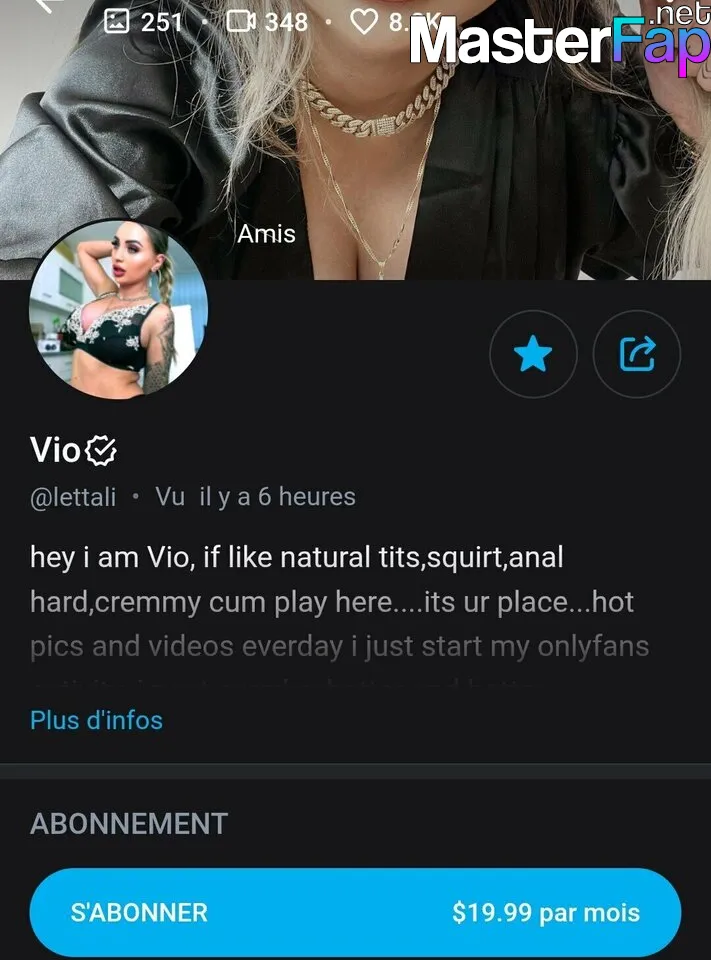This screenshot has height=960, width=711.
Task: Add this profile to favorites with the star
Action: pos(533,354)
